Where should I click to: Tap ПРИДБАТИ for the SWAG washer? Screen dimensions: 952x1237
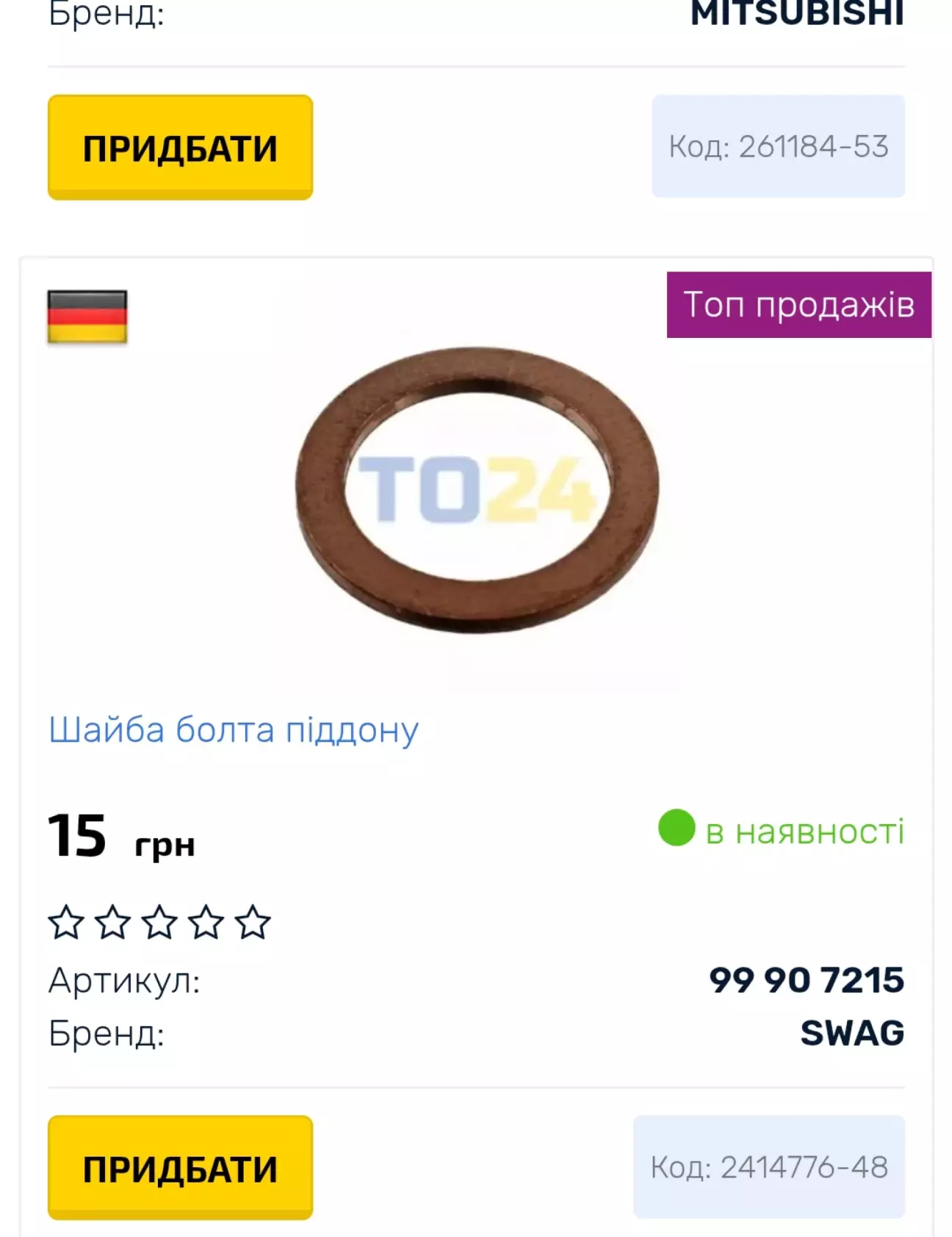(180, 1167)
